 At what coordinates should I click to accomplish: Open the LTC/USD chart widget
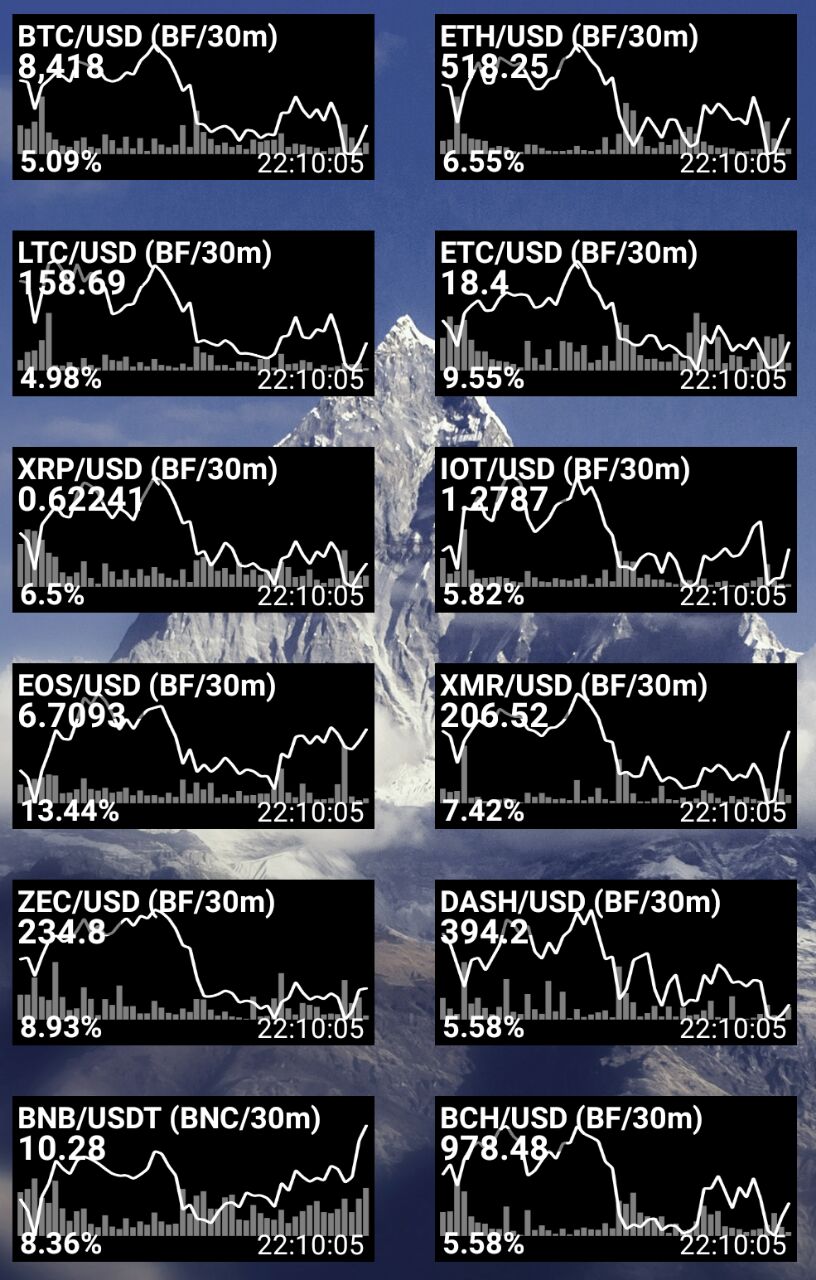[193, 313]
